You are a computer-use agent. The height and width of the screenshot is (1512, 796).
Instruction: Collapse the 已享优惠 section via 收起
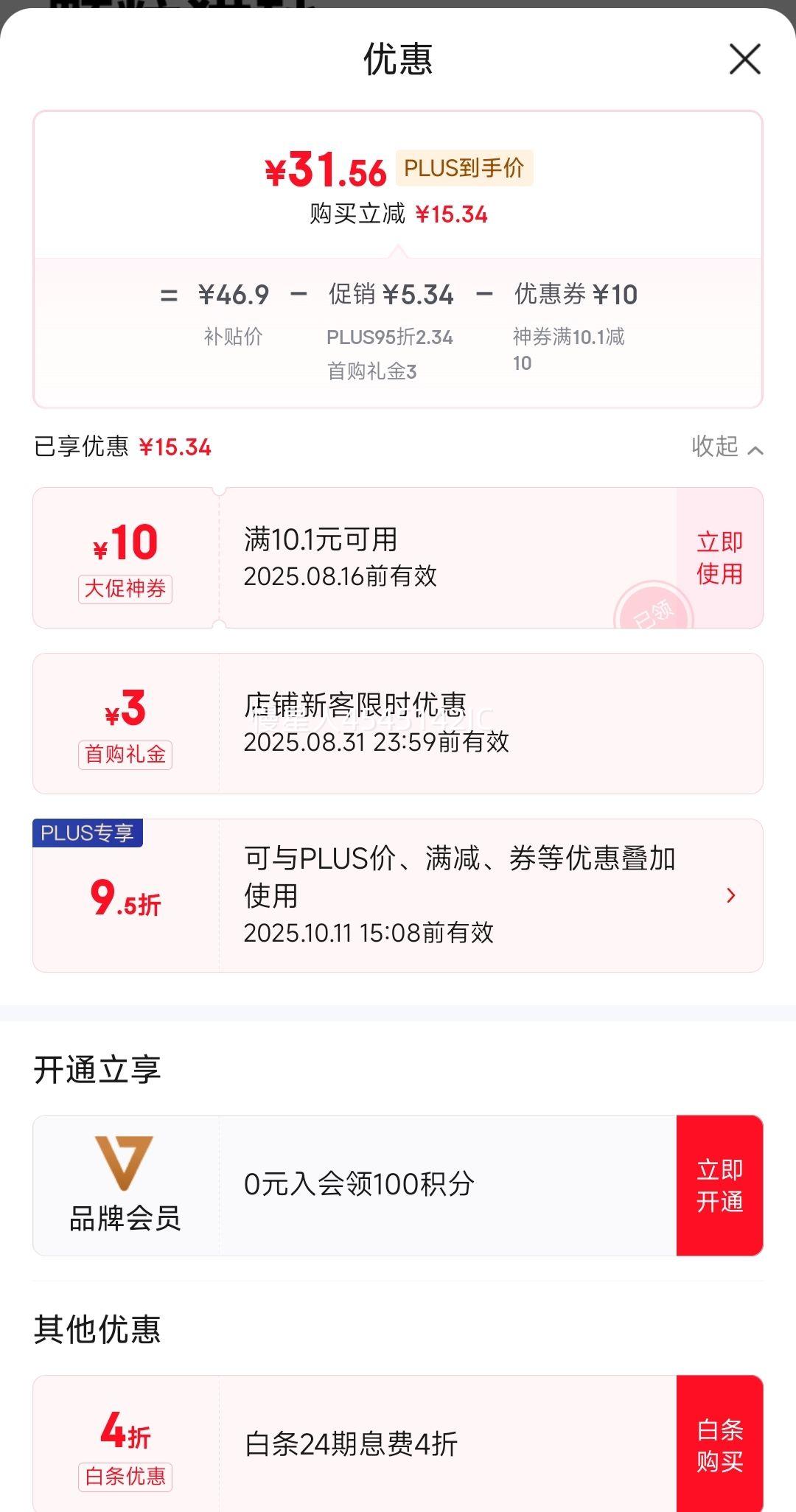pos(727,447)
